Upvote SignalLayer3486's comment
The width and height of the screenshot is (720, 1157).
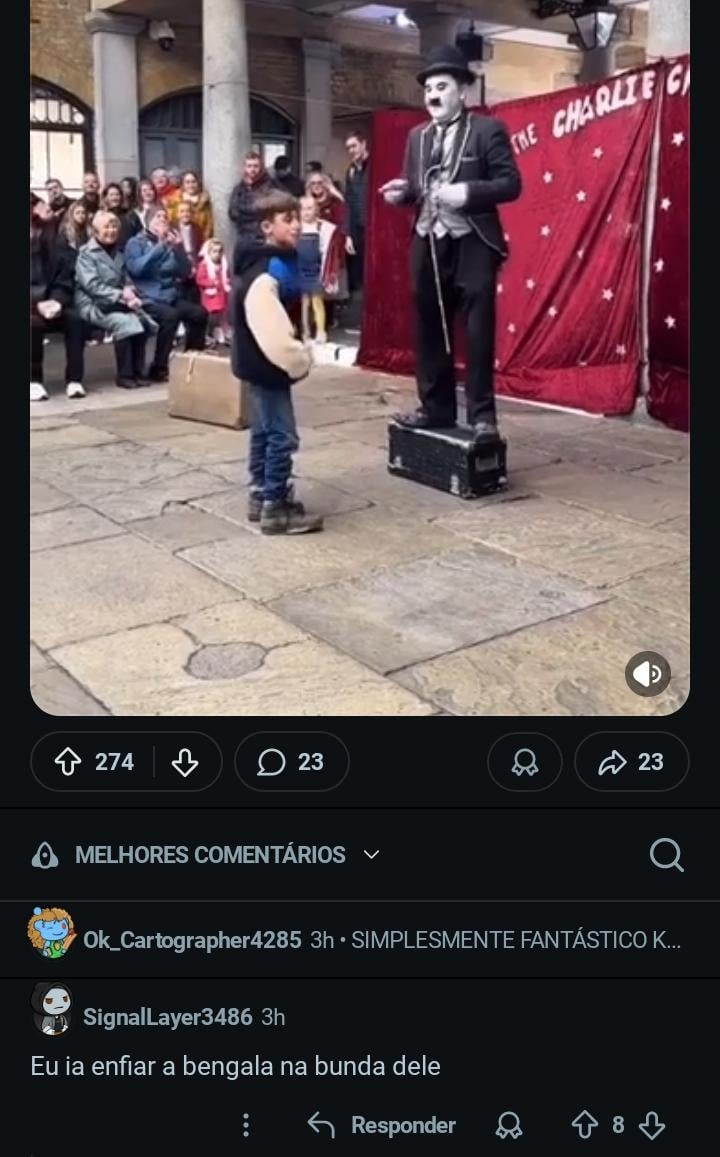click(x=585, y=1125)
